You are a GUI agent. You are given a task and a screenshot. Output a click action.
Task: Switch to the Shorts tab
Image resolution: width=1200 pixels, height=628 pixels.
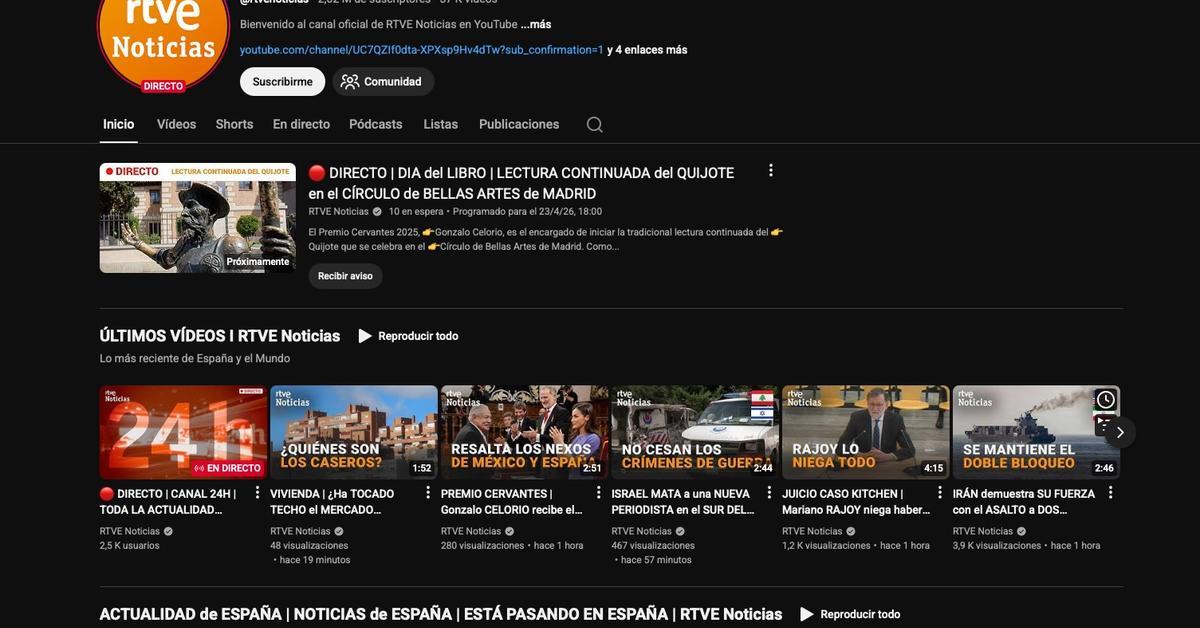pos(234,124)
